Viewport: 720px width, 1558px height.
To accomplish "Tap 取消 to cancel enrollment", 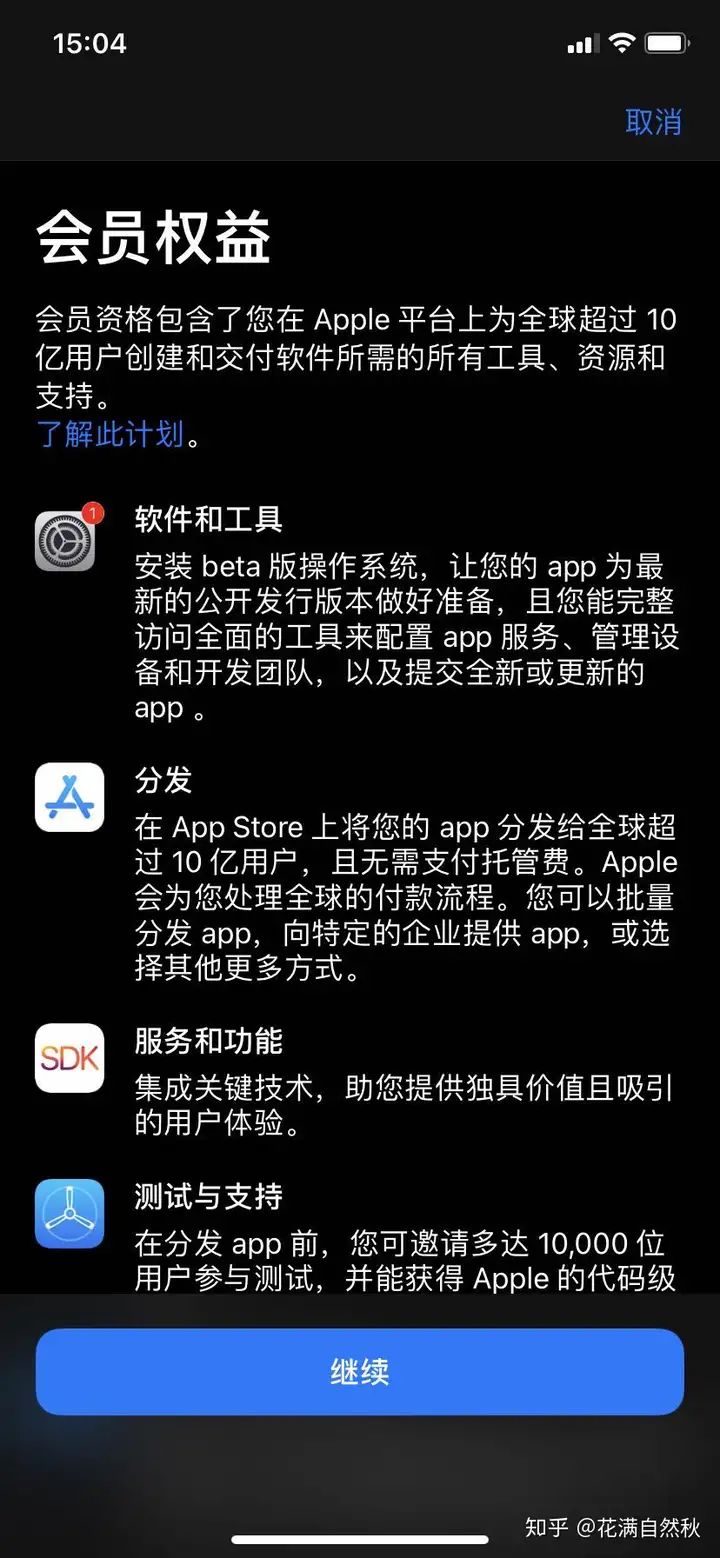I will 653,122.
